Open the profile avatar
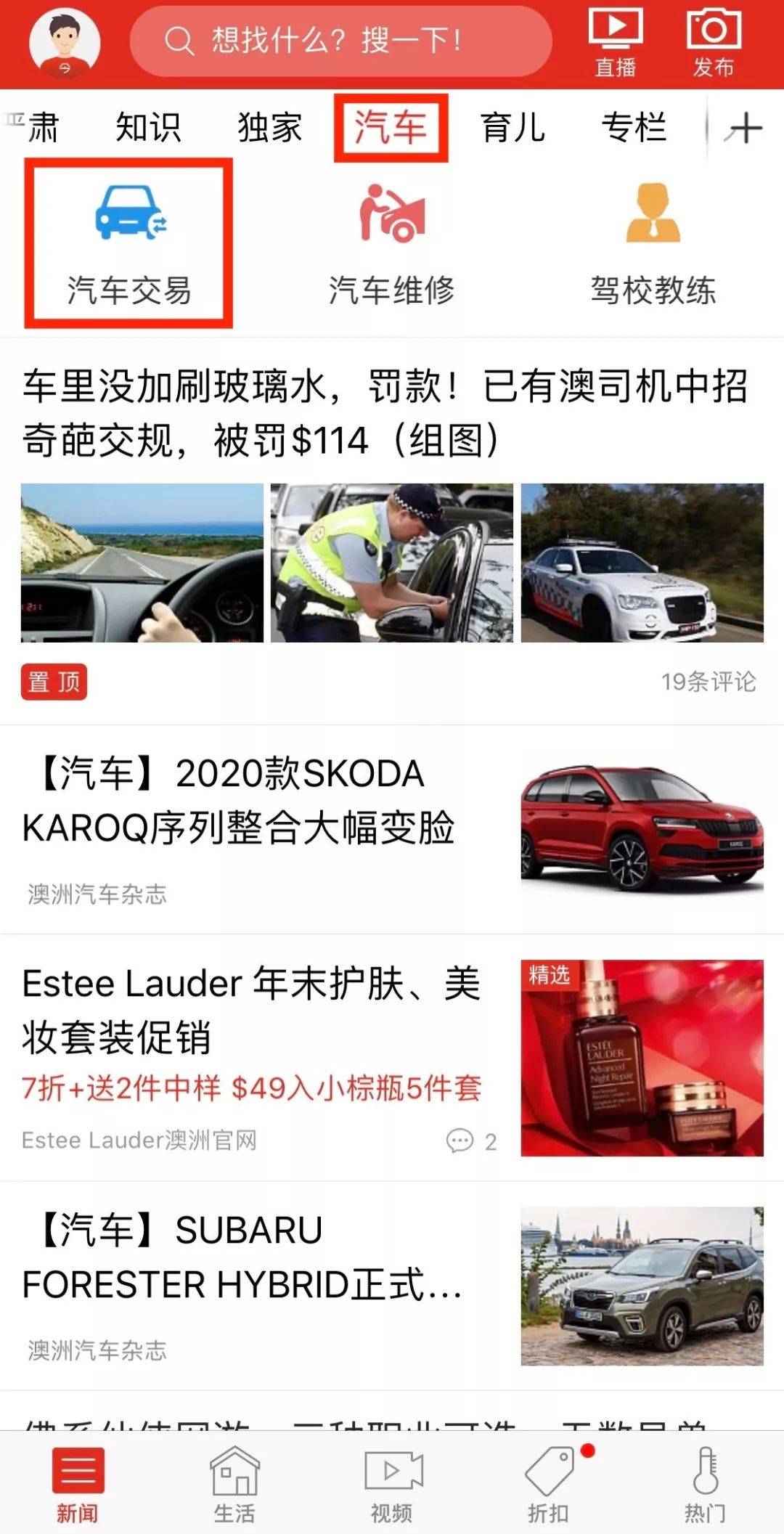 click(x=65, y=42)
